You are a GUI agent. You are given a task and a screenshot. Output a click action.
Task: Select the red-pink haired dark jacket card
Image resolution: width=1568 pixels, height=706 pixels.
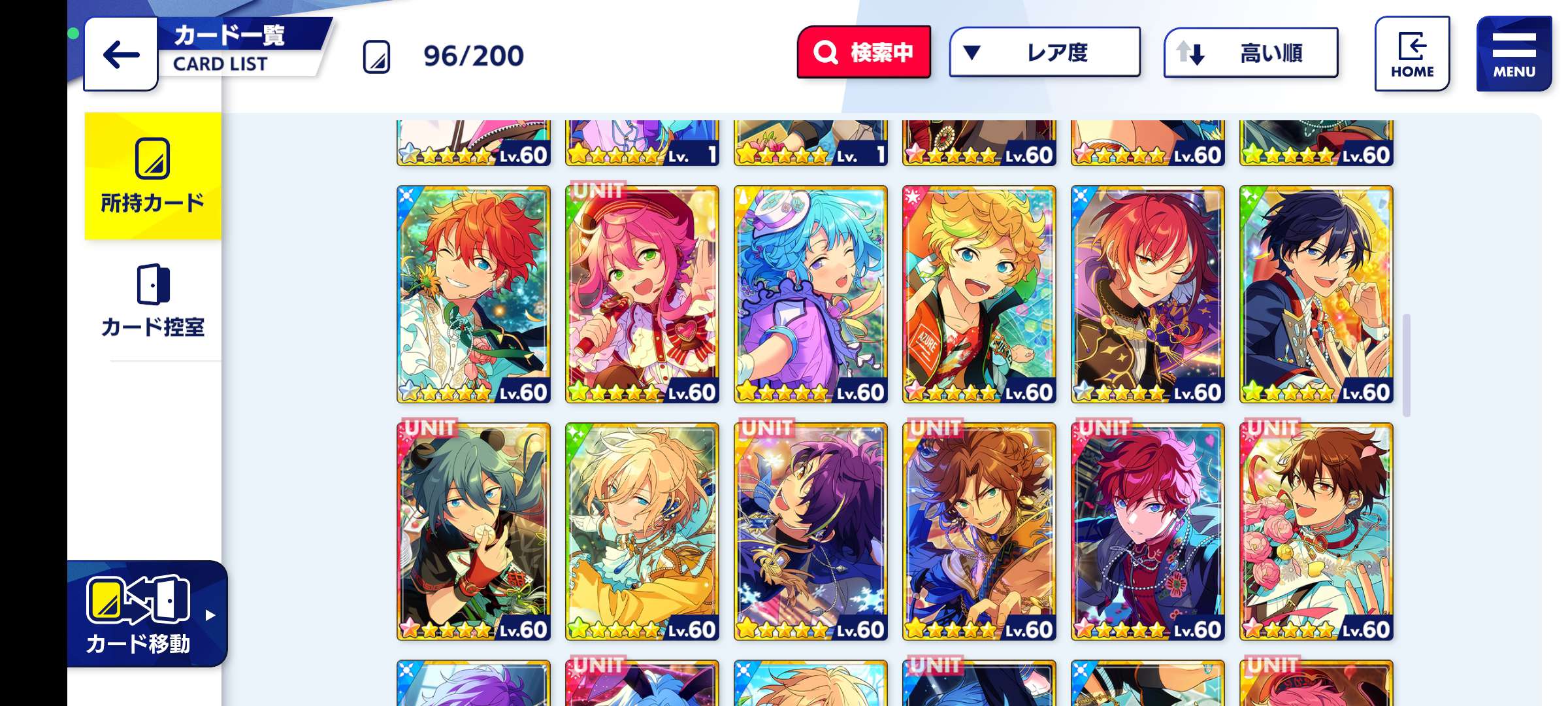(1148, 531)
